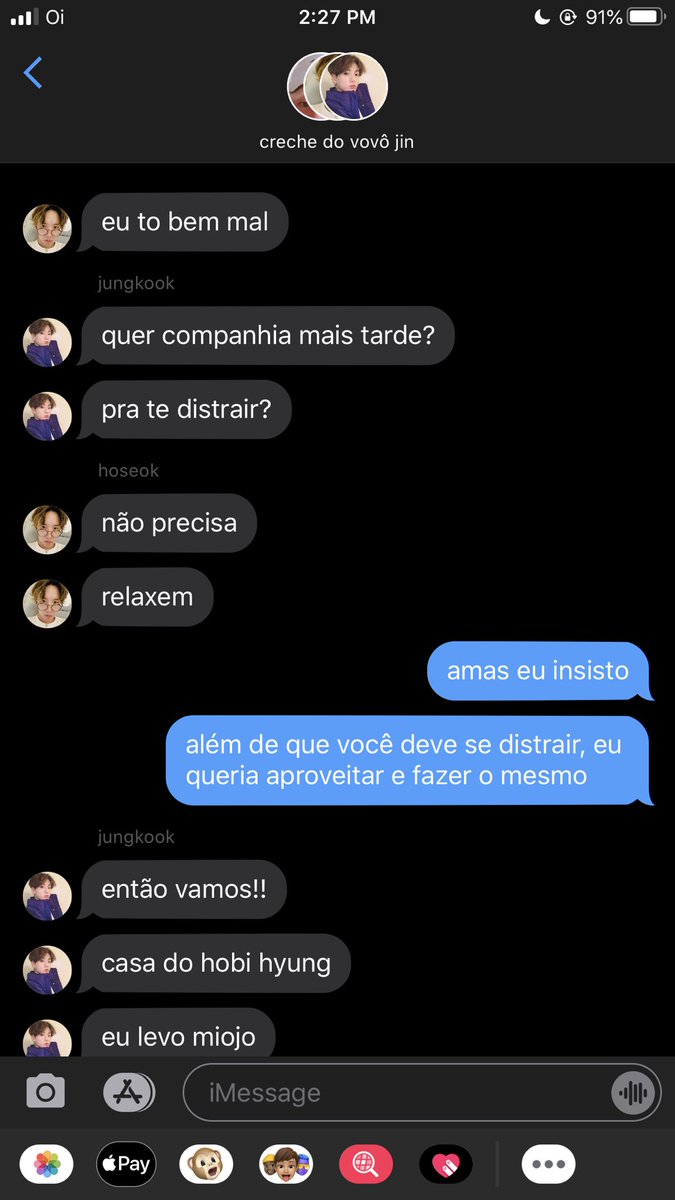This screenshot has height=1200, width=675.
Task: Open group details for creche do vovô jin
Action: tap(336, 101)
